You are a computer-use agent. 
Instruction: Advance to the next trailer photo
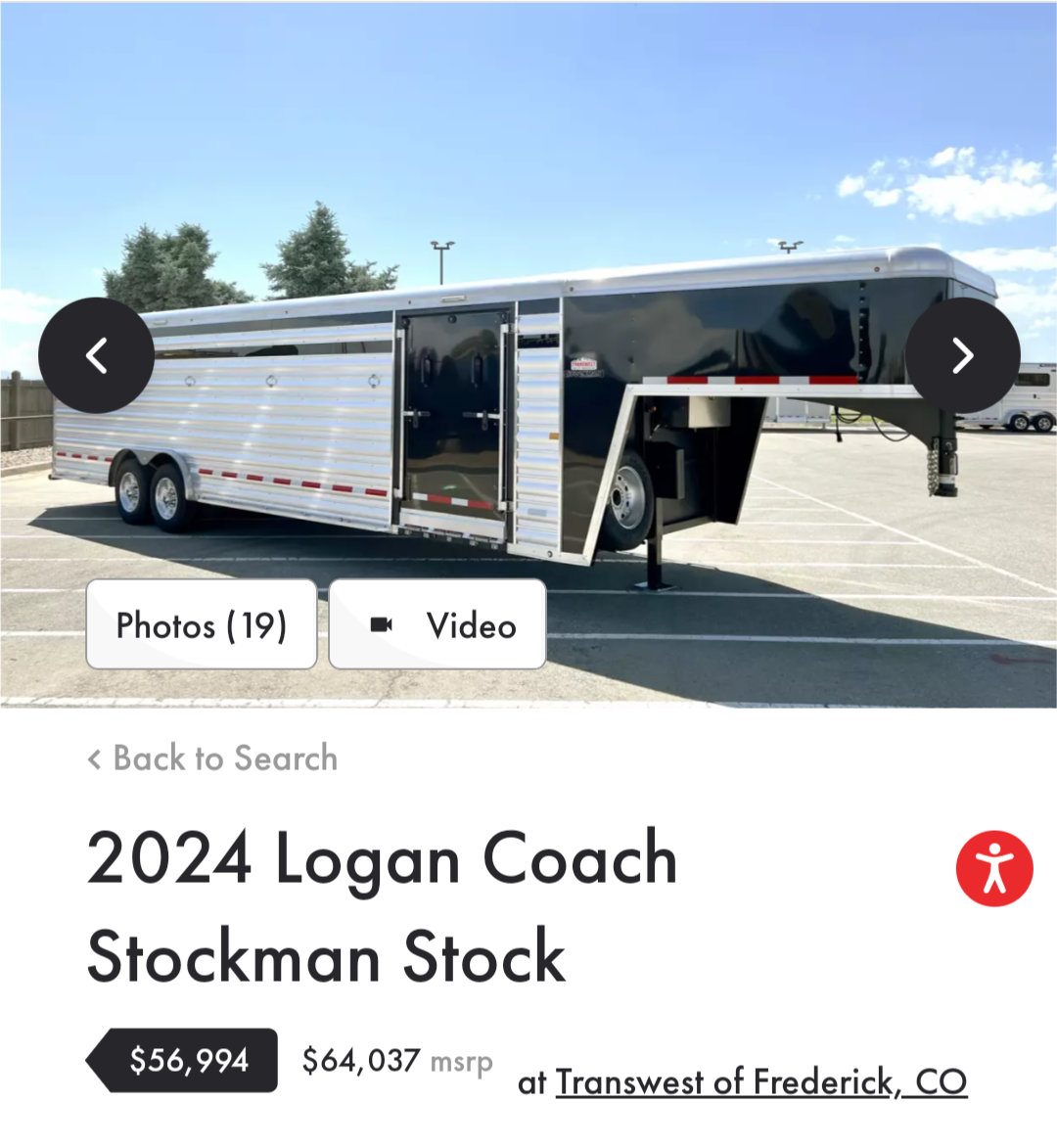(962, 355)
